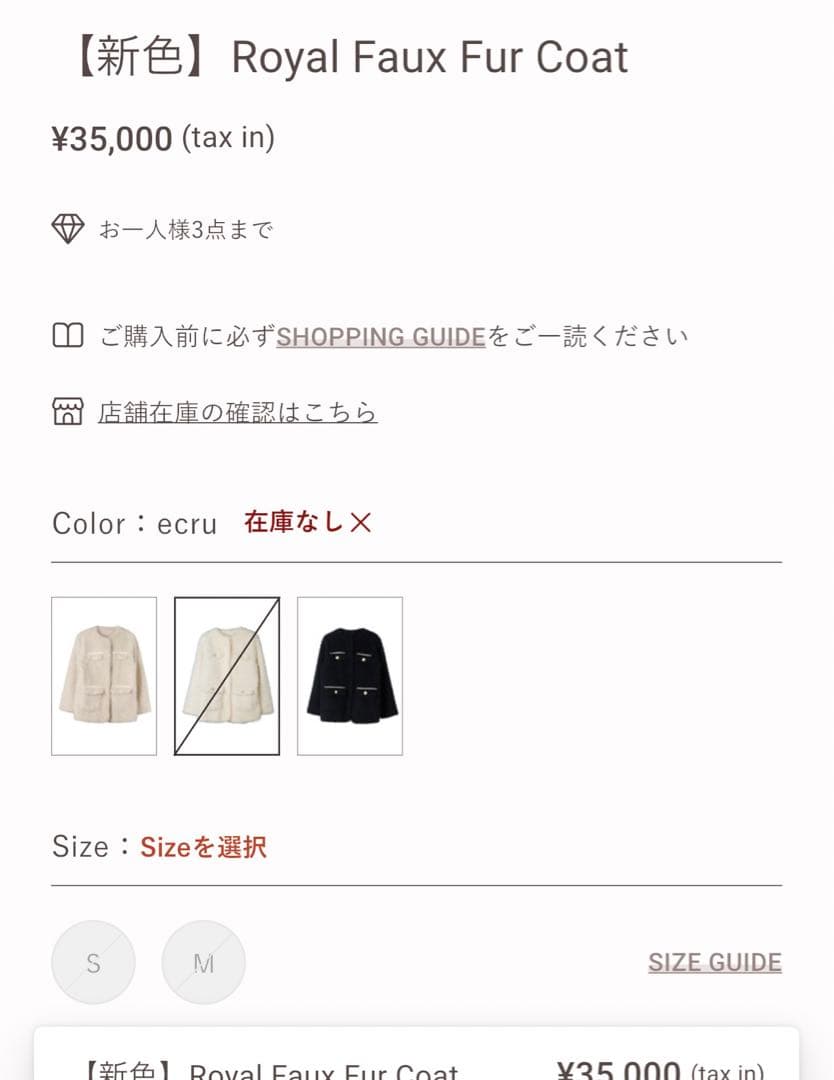The width and height of the screenshot is (834, 1080).
Task: Click the diamond purchase limit icon
Action: coord(68,229)
